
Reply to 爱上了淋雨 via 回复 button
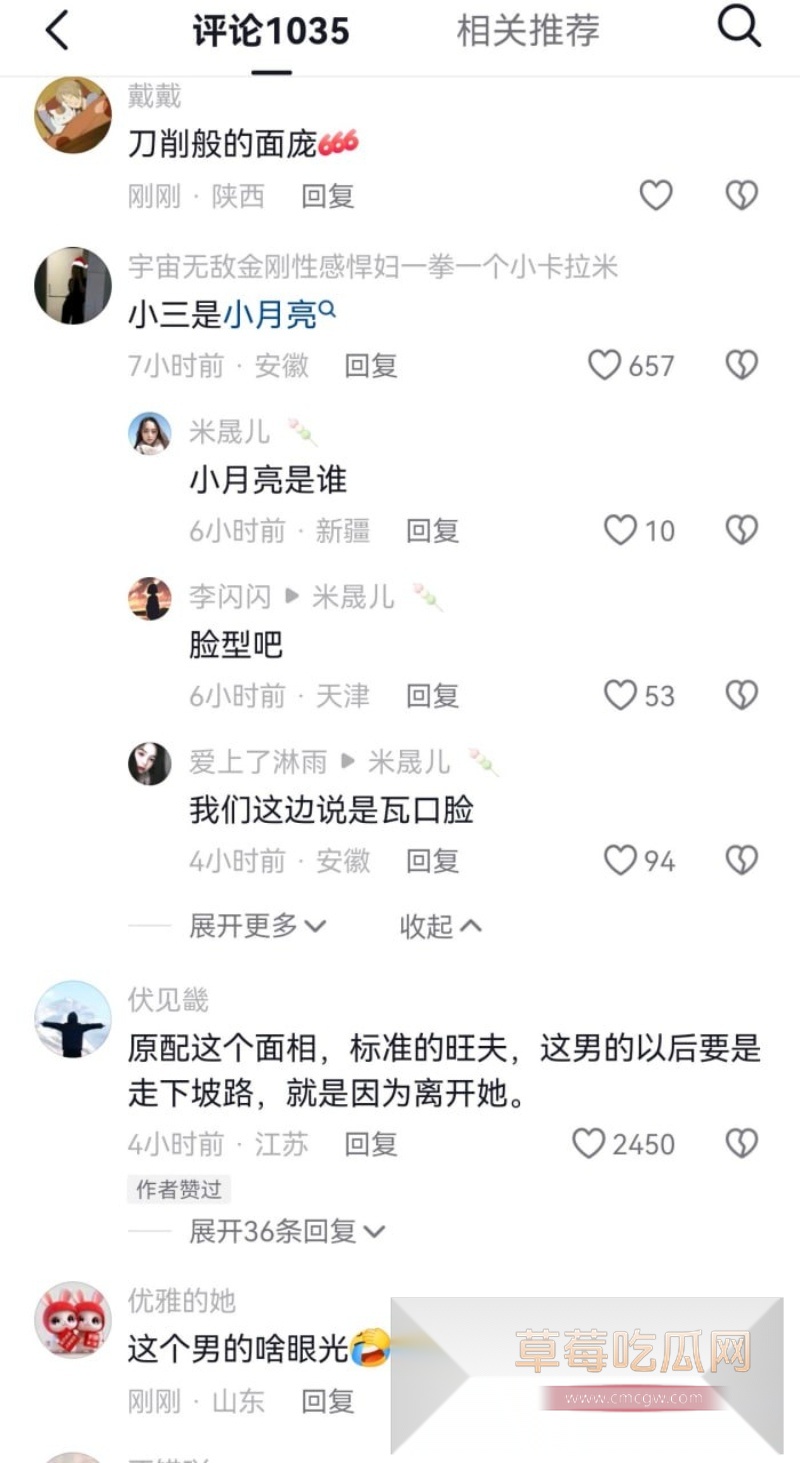(x=431, y=860)
